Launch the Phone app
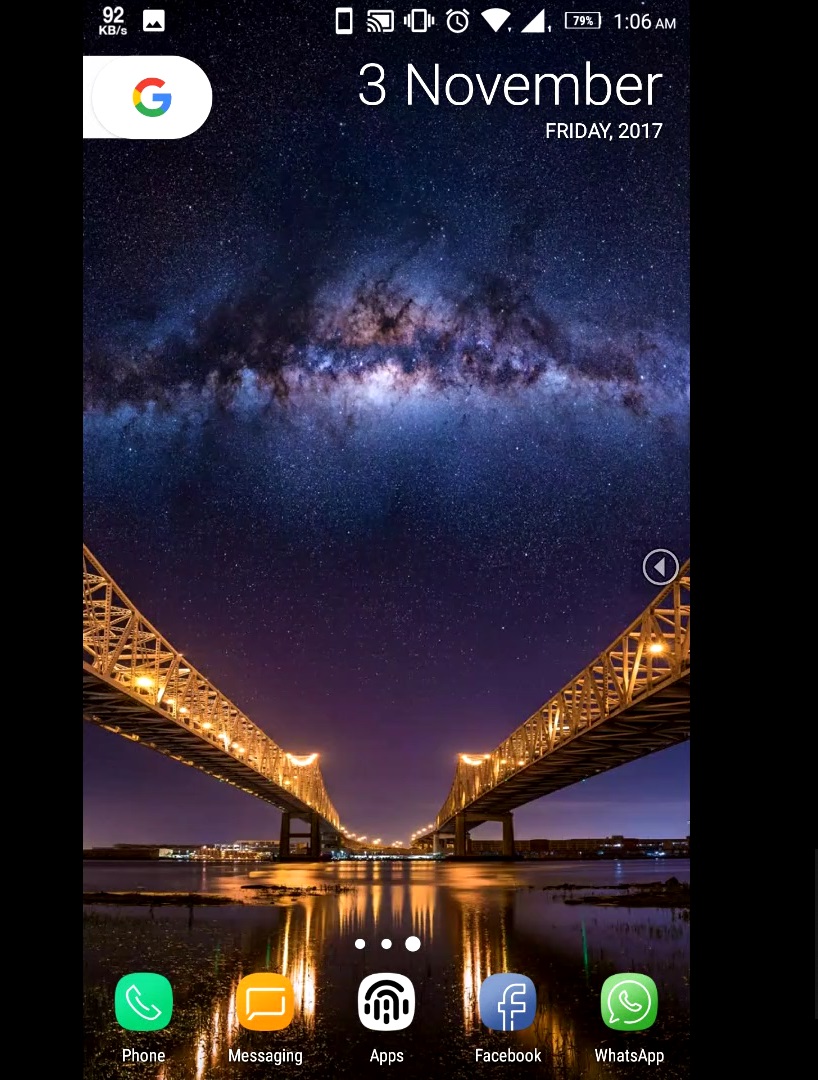Screen dimensions: 818x1080 (144, 1003)
